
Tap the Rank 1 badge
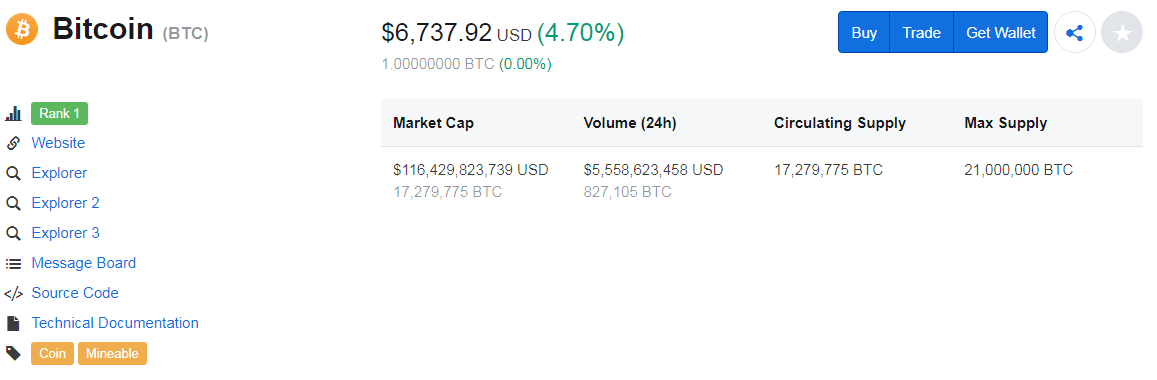click(x=60, y=114)
